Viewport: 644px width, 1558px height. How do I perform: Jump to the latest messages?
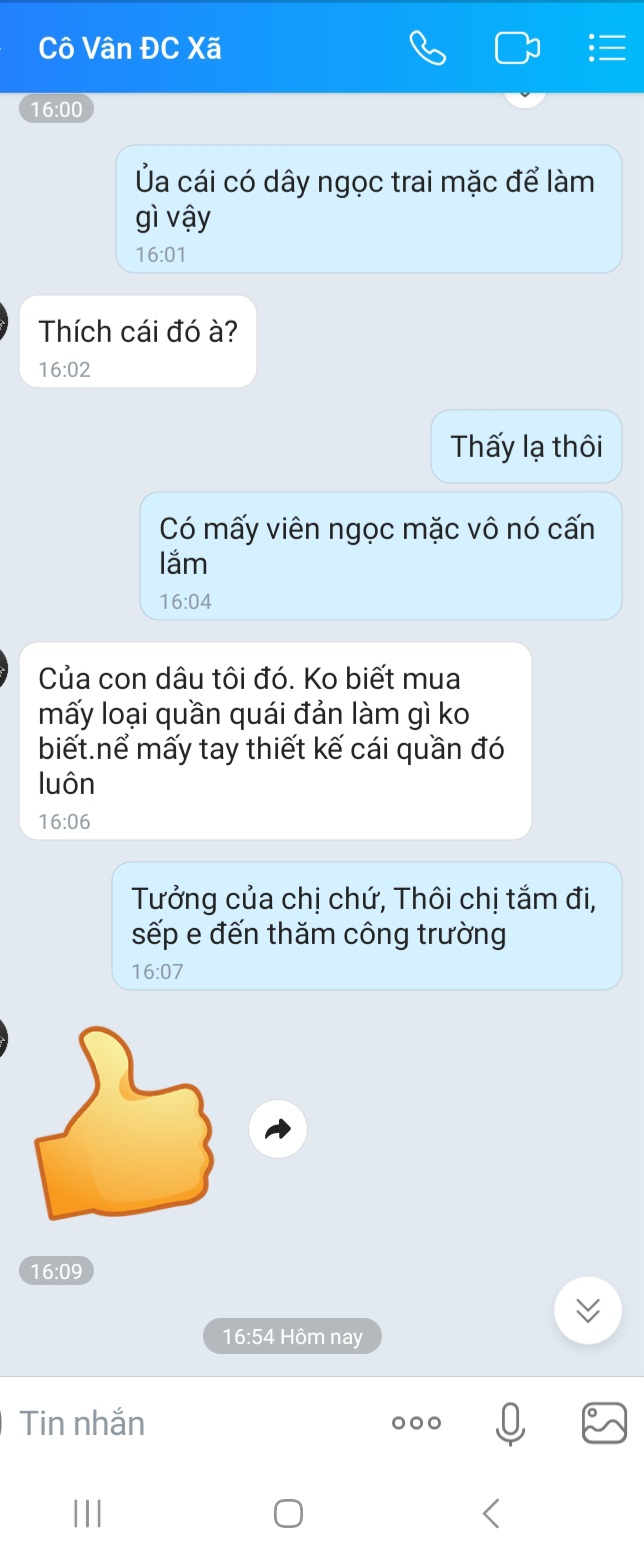(588, 1310)
